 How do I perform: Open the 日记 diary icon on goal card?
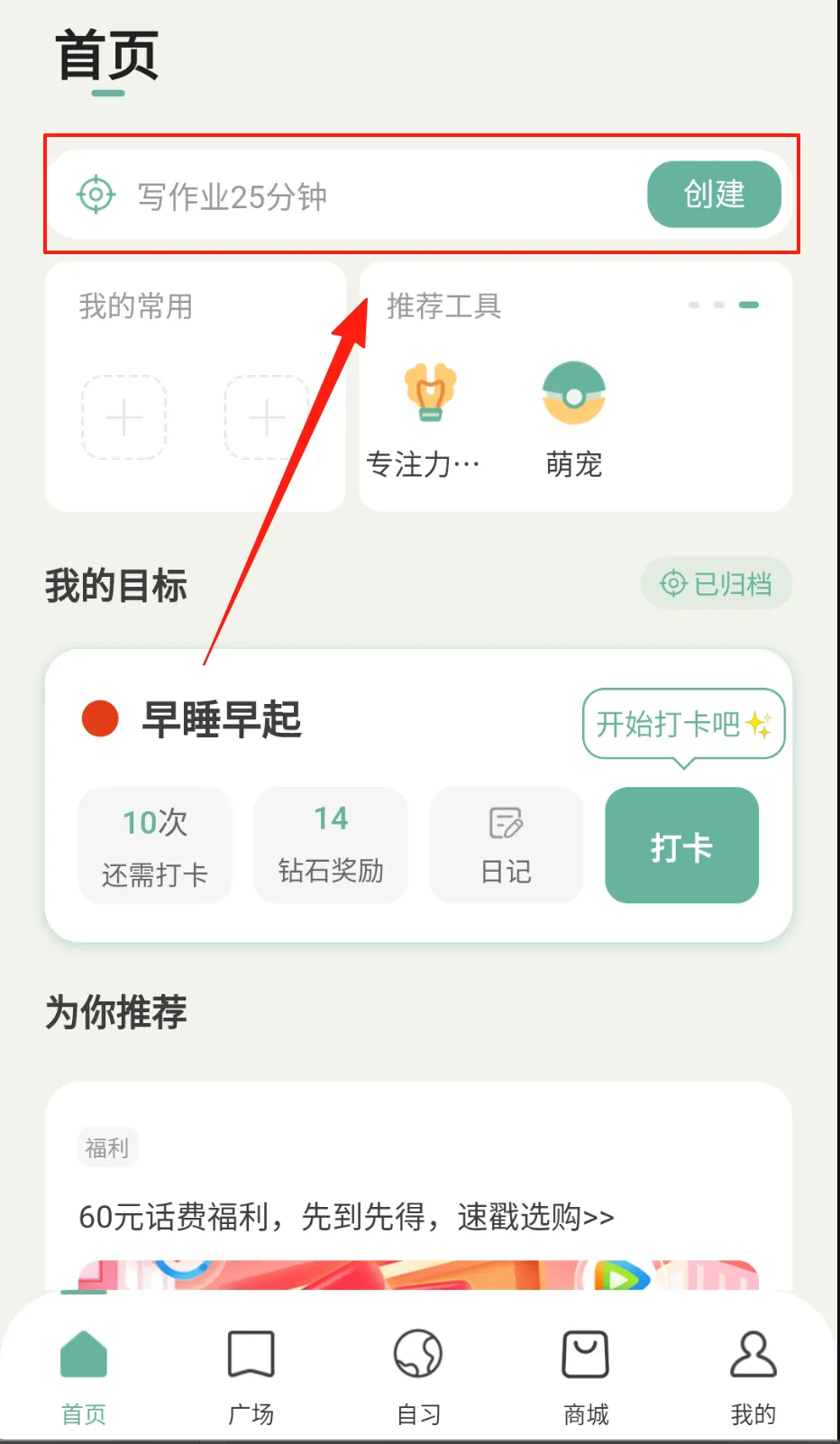[x=506, y=825]
